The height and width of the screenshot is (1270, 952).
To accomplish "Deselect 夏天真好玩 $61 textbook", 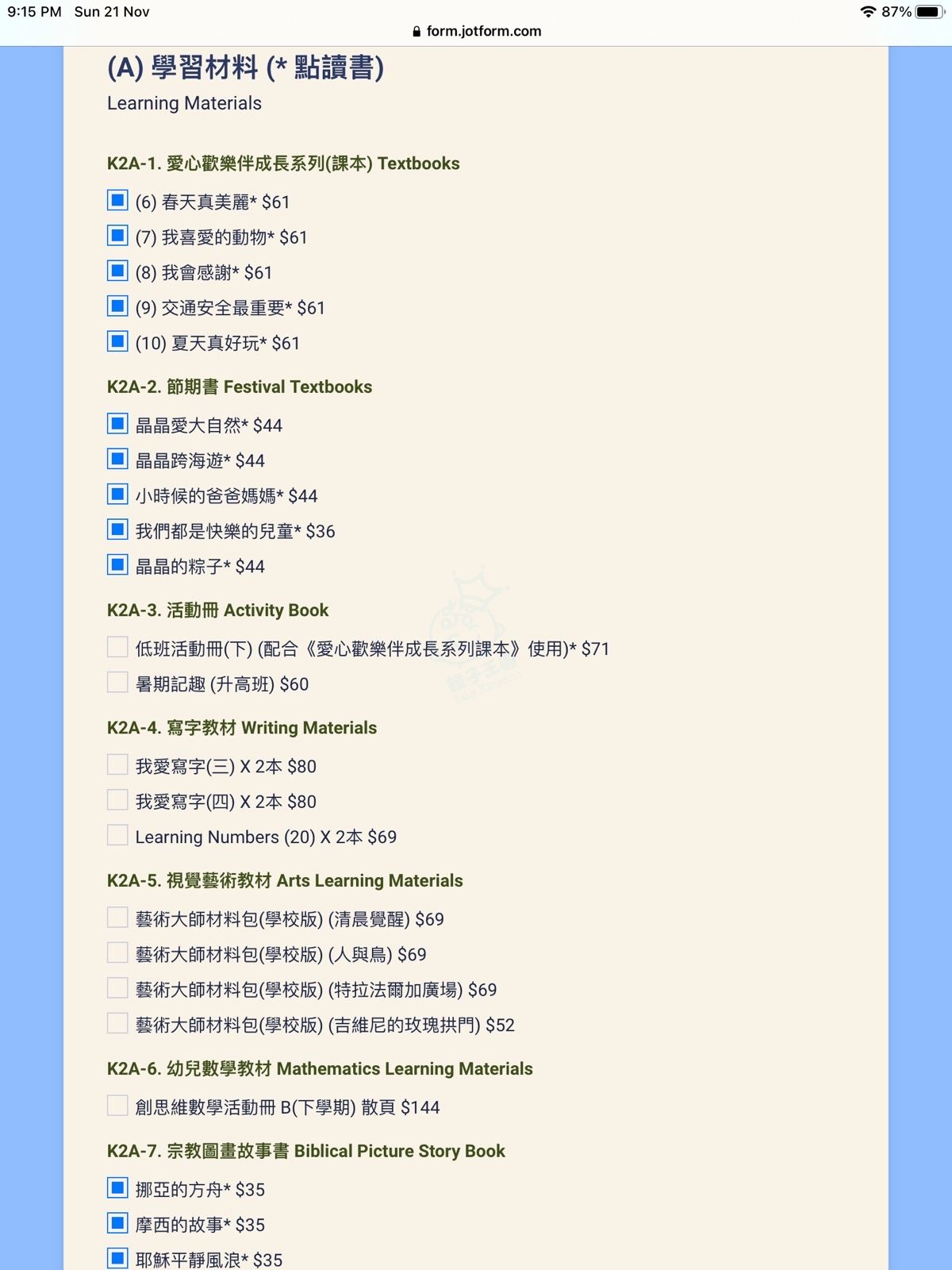I will 117,342.
